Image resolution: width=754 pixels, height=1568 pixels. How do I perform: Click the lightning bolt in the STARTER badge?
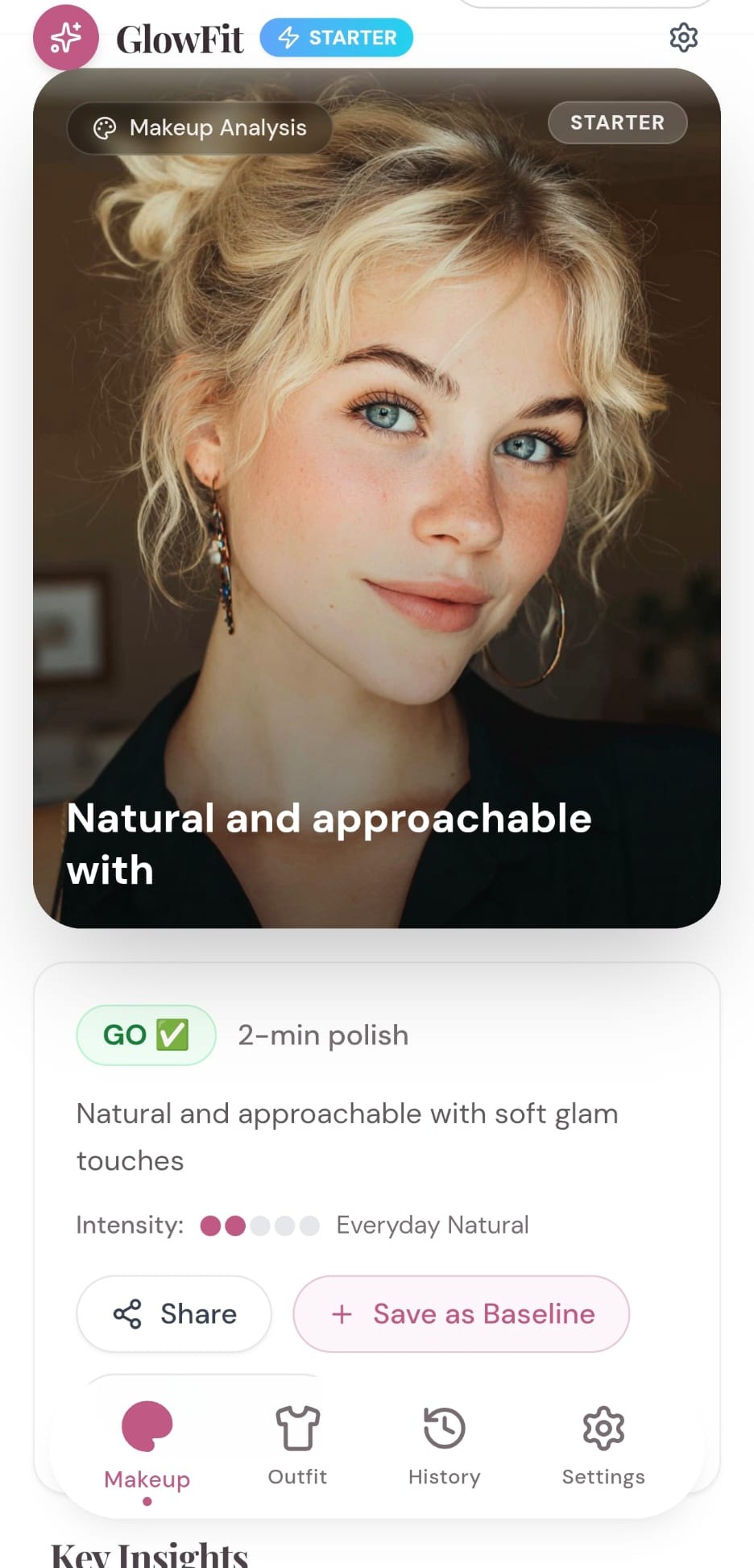point(286,37)
